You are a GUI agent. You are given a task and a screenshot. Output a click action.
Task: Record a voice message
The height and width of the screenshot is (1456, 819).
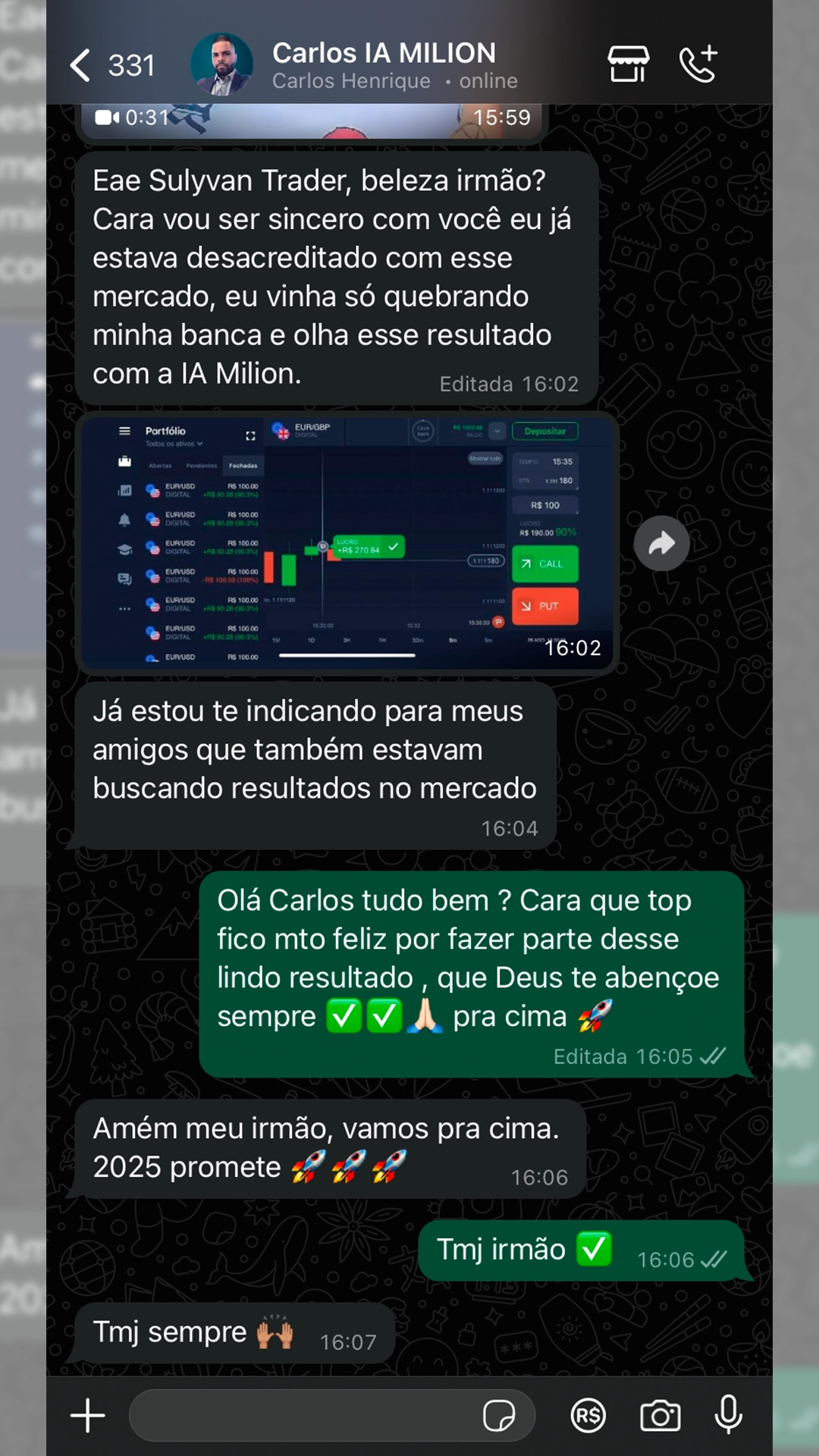pos(728,1414)
